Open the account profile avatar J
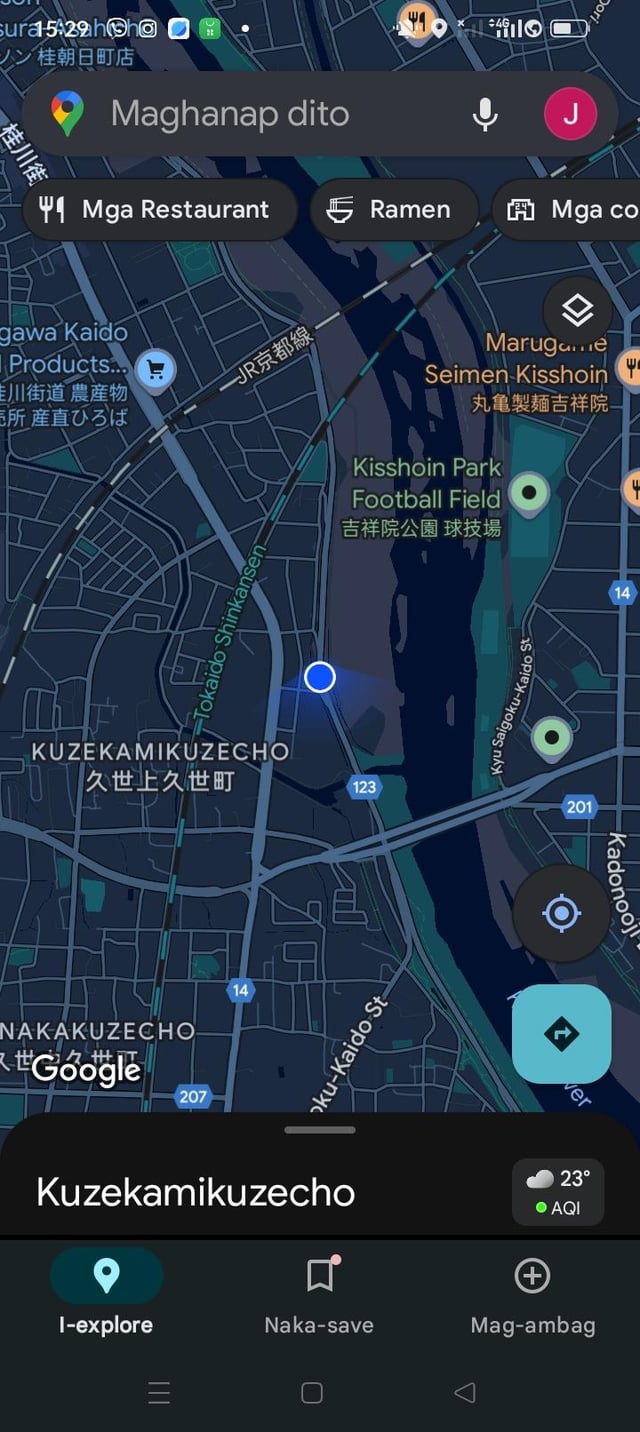The image size is (640, 1432). pos(570,114)
